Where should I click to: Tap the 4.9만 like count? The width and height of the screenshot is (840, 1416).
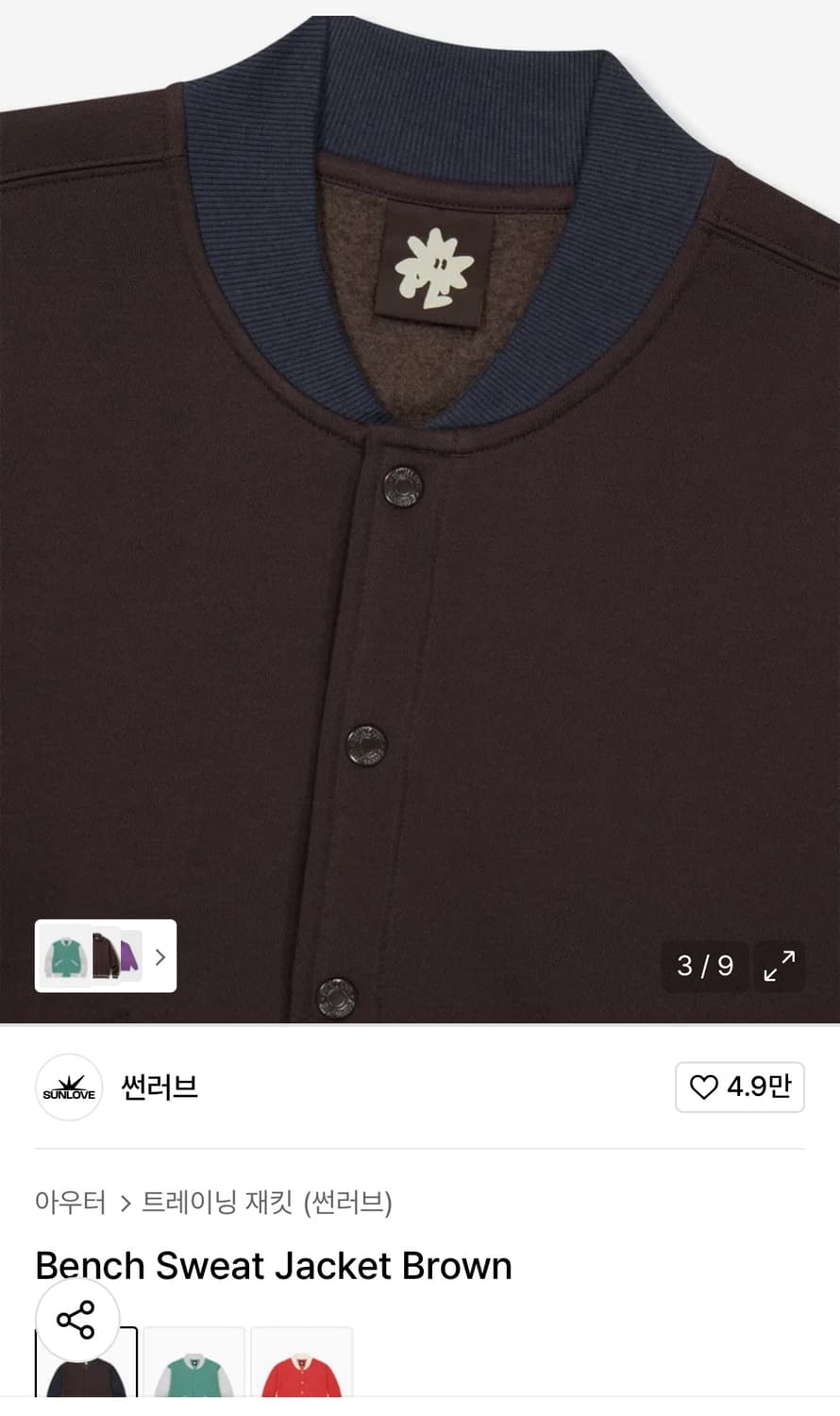(753, 1087)
